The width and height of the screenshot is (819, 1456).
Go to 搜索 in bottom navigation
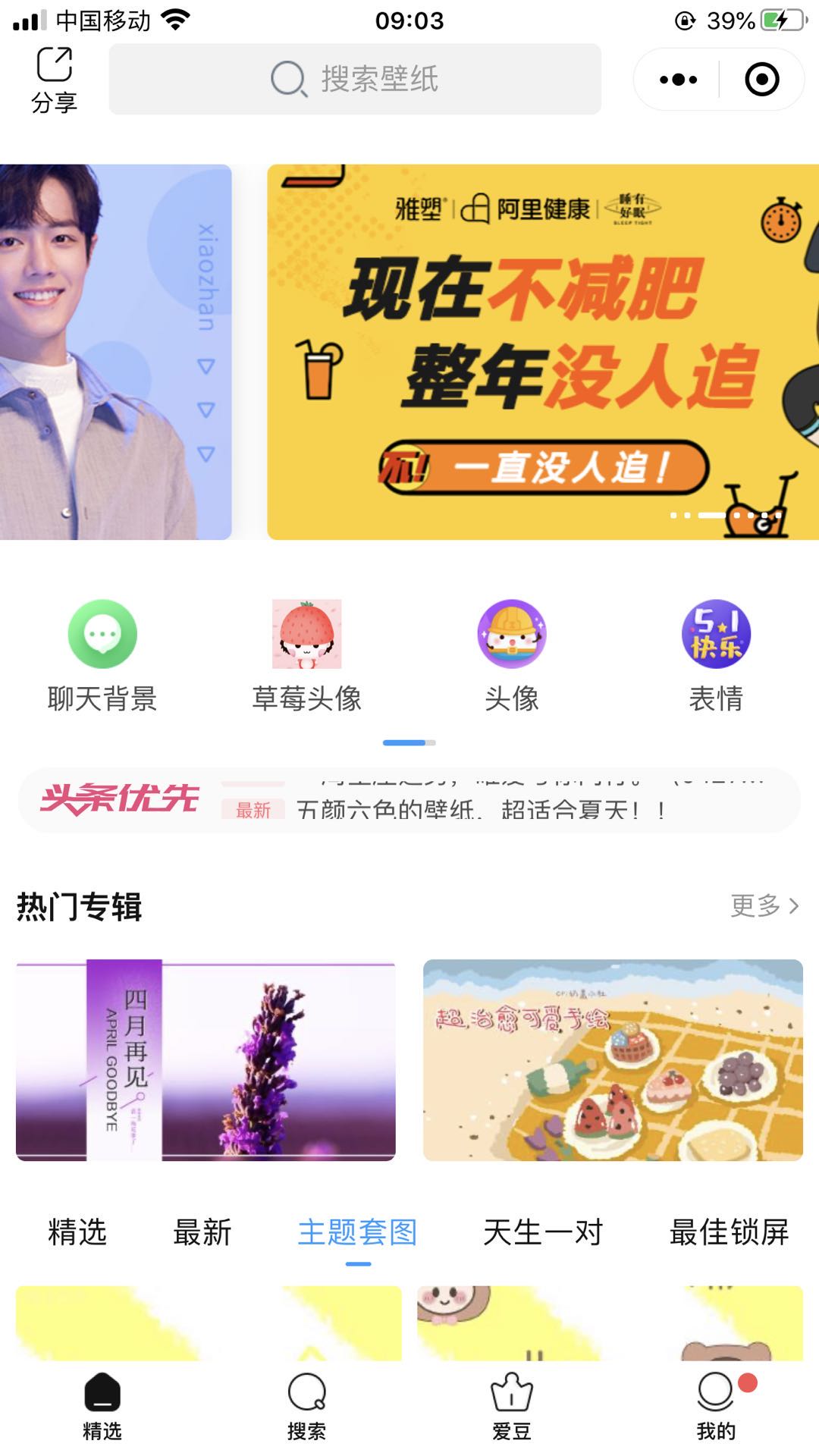[x=307, y=1407]
